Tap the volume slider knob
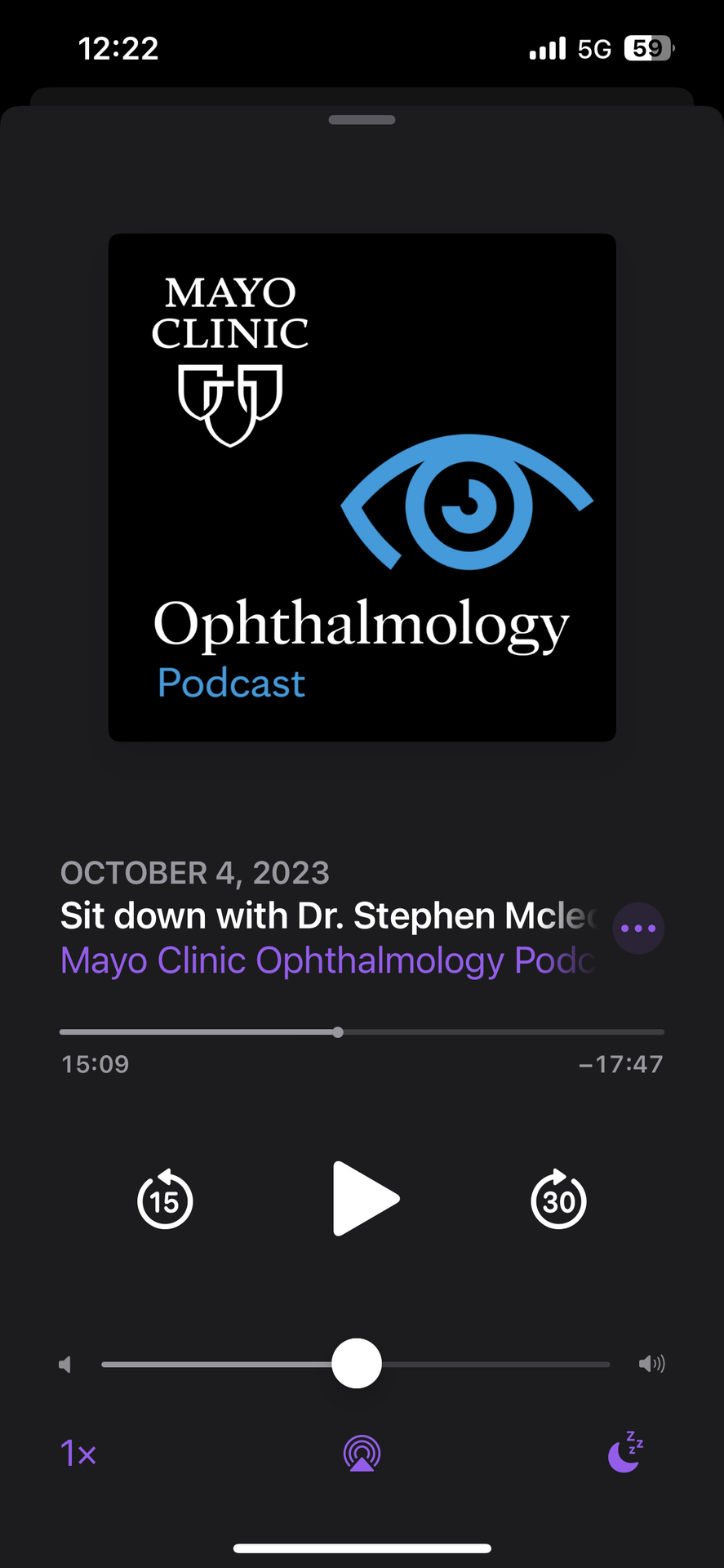This screenshot has width=724, height=1568. 357,1363
